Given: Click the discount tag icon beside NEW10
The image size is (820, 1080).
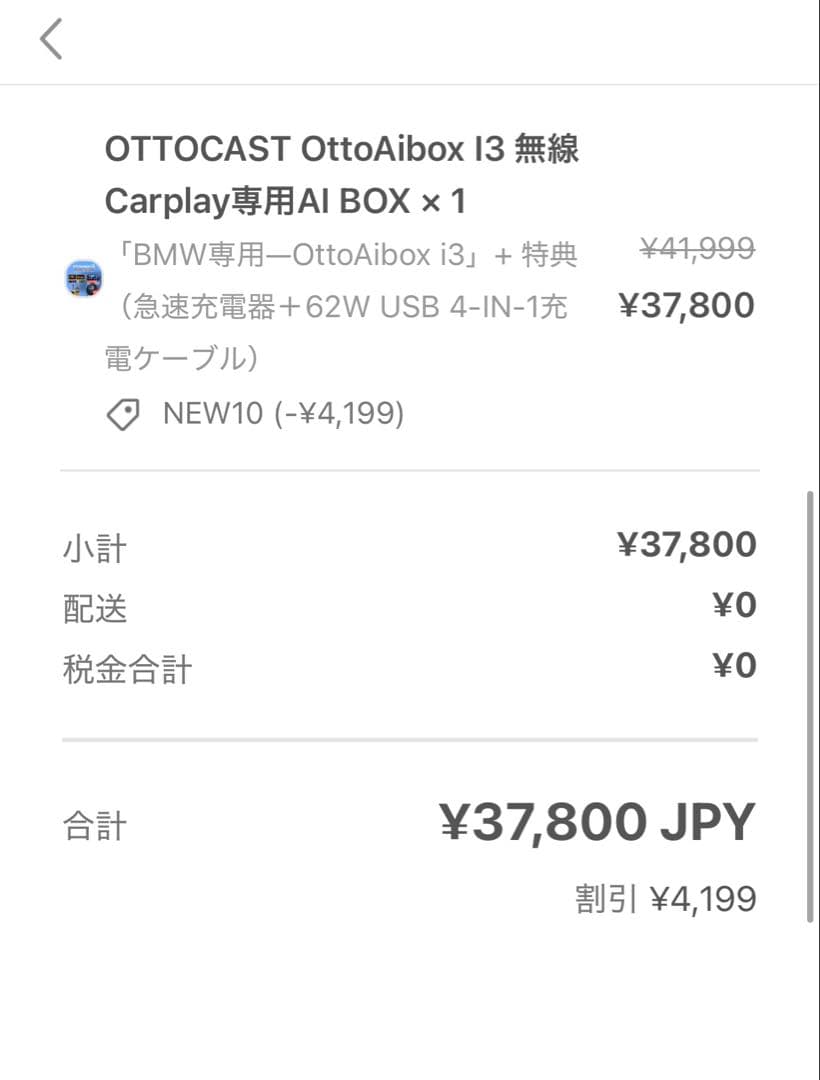Looking at the screenshot, I should (x=123, y=414).
